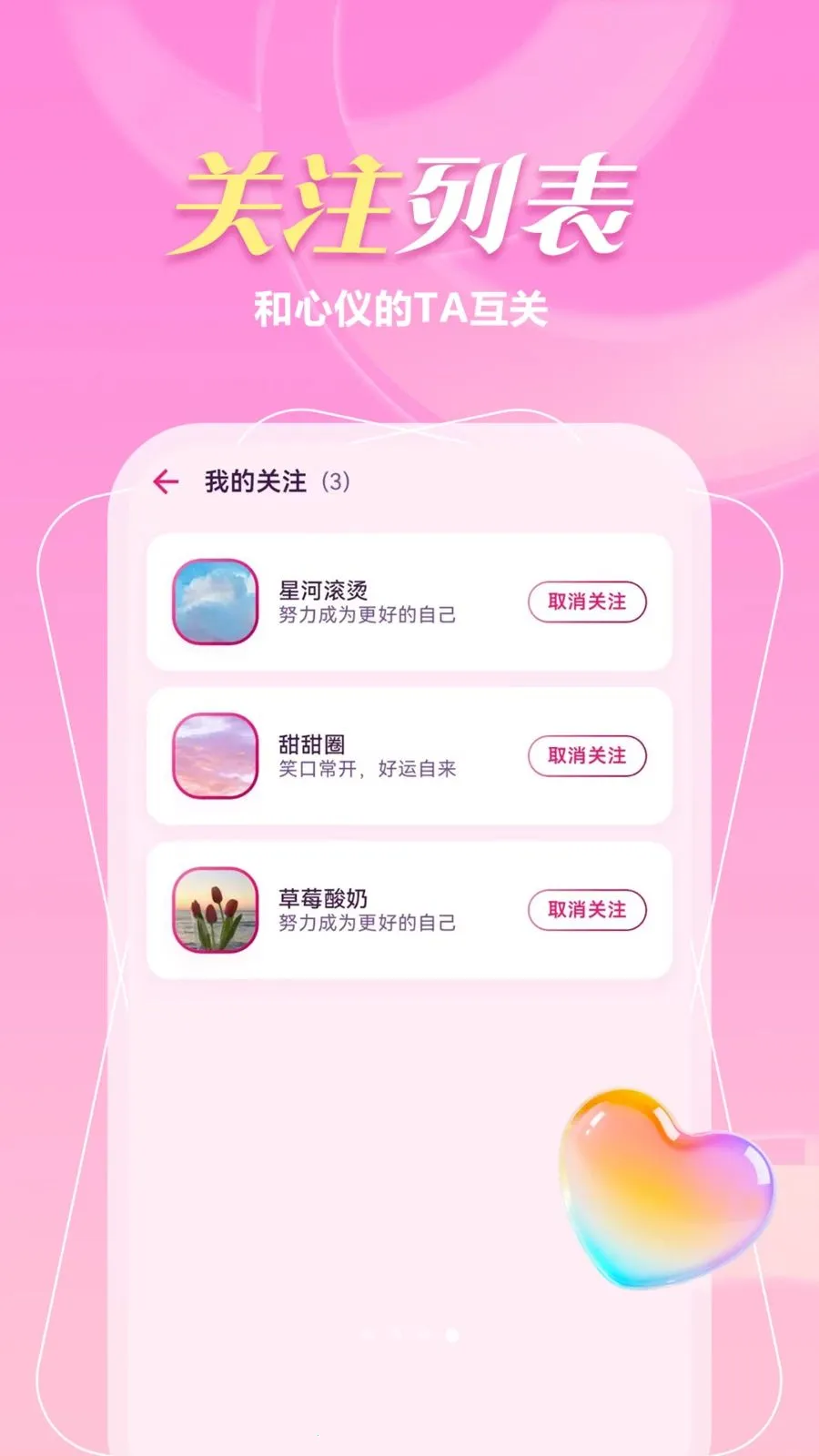Open 甜甜圈's profile avatar
The image size is (819, 1456).
[216, 755]
